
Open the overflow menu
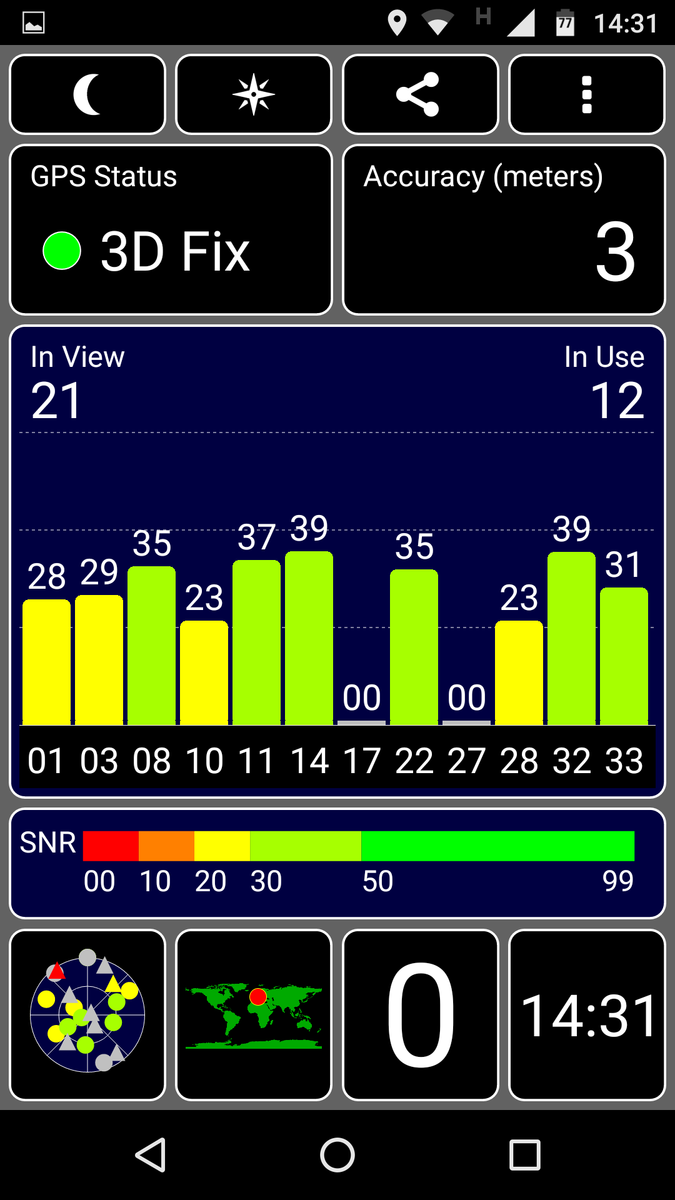[x=587, y=95]
